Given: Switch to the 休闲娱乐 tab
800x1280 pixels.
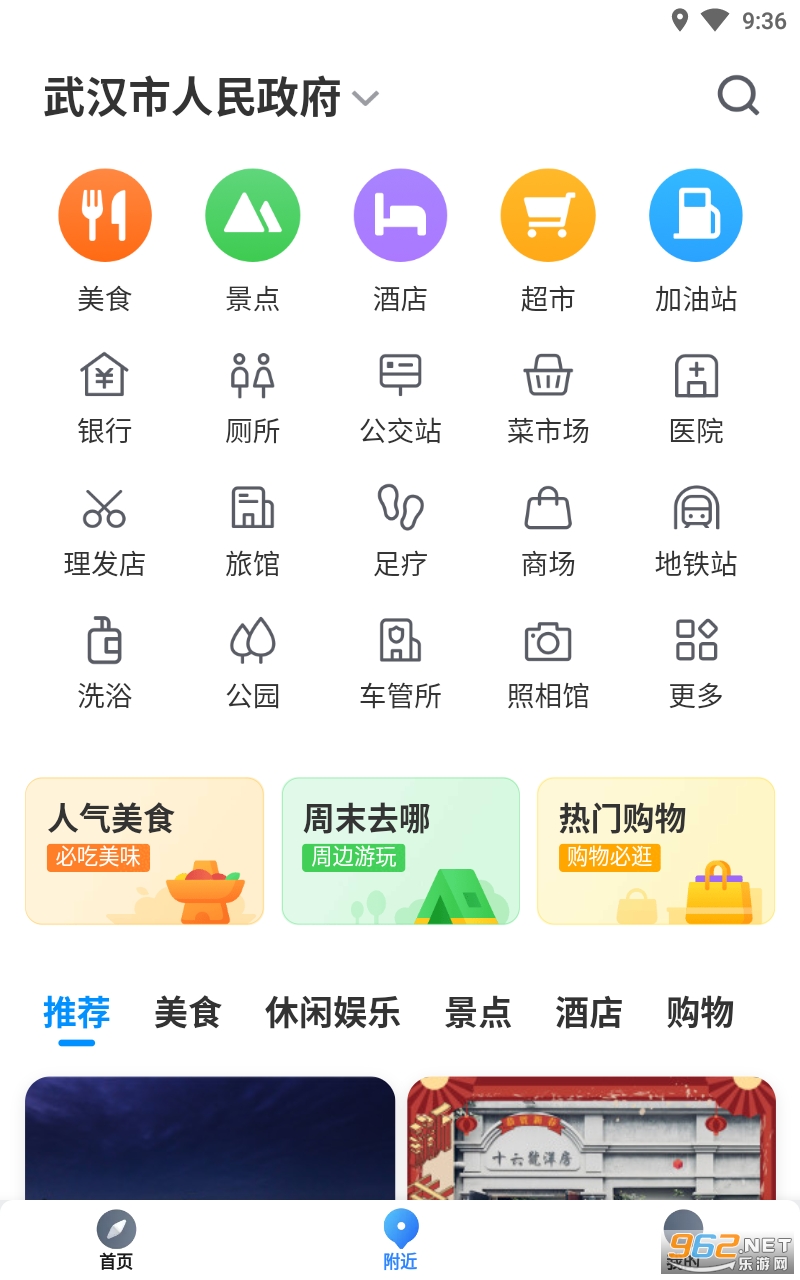Looking at the screenshot, I should tap(333, 1013).
